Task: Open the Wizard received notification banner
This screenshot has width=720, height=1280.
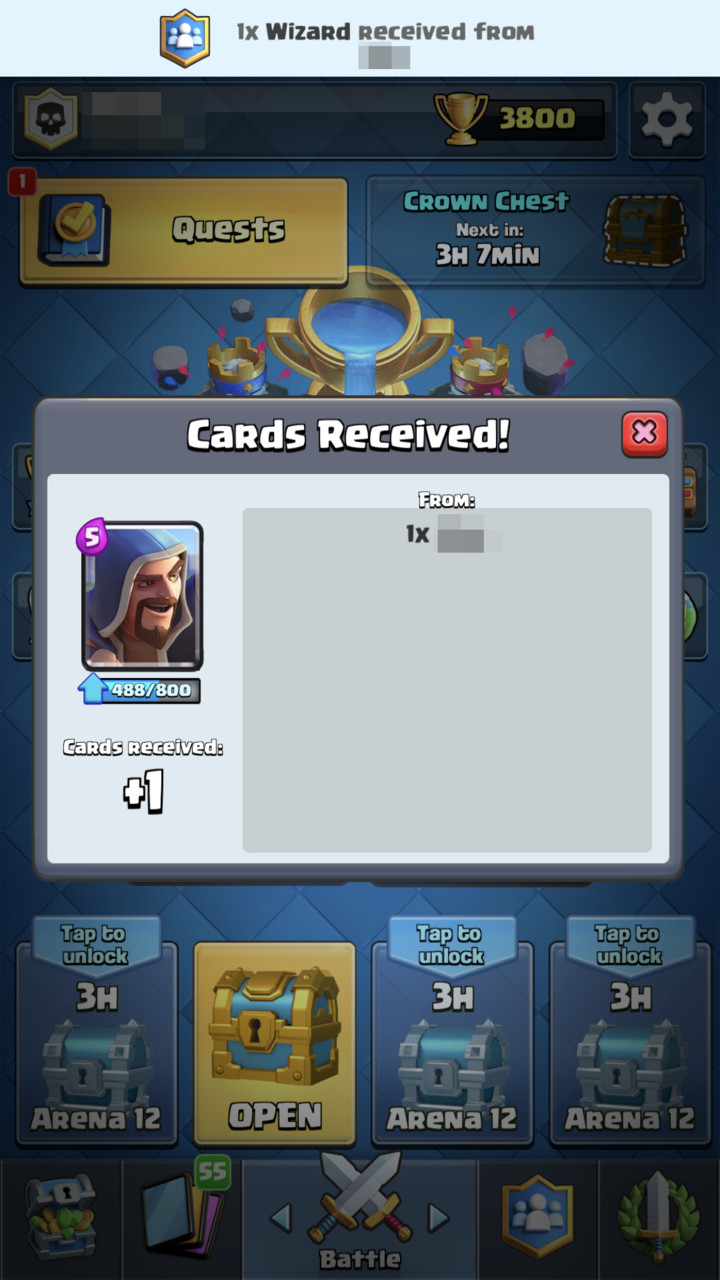Action: (x=360, y=38)
